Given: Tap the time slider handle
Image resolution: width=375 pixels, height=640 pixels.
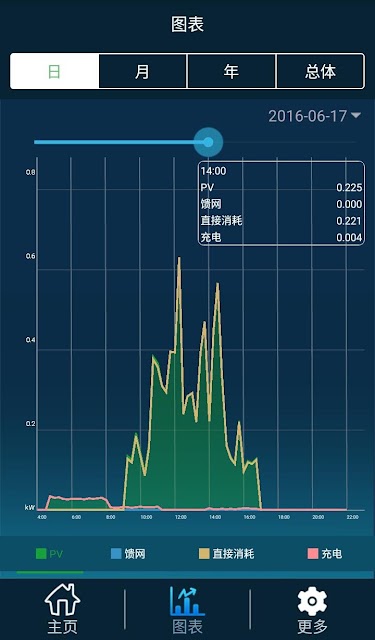Looking at the screenshot, I should (208, 142).
